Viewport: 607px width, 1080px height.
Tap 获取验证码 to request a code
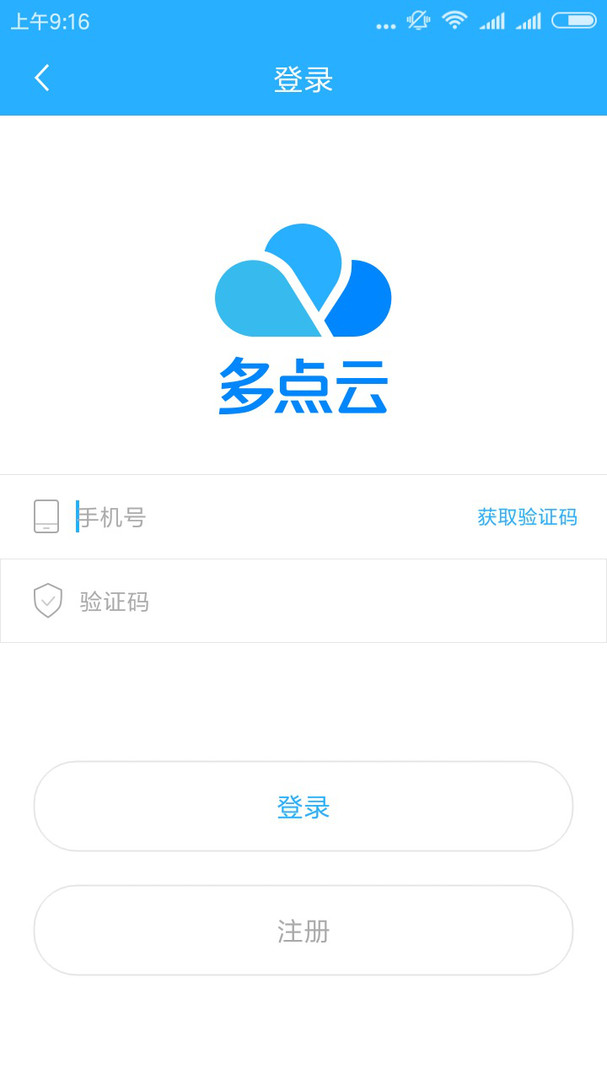tap(527, 517)
